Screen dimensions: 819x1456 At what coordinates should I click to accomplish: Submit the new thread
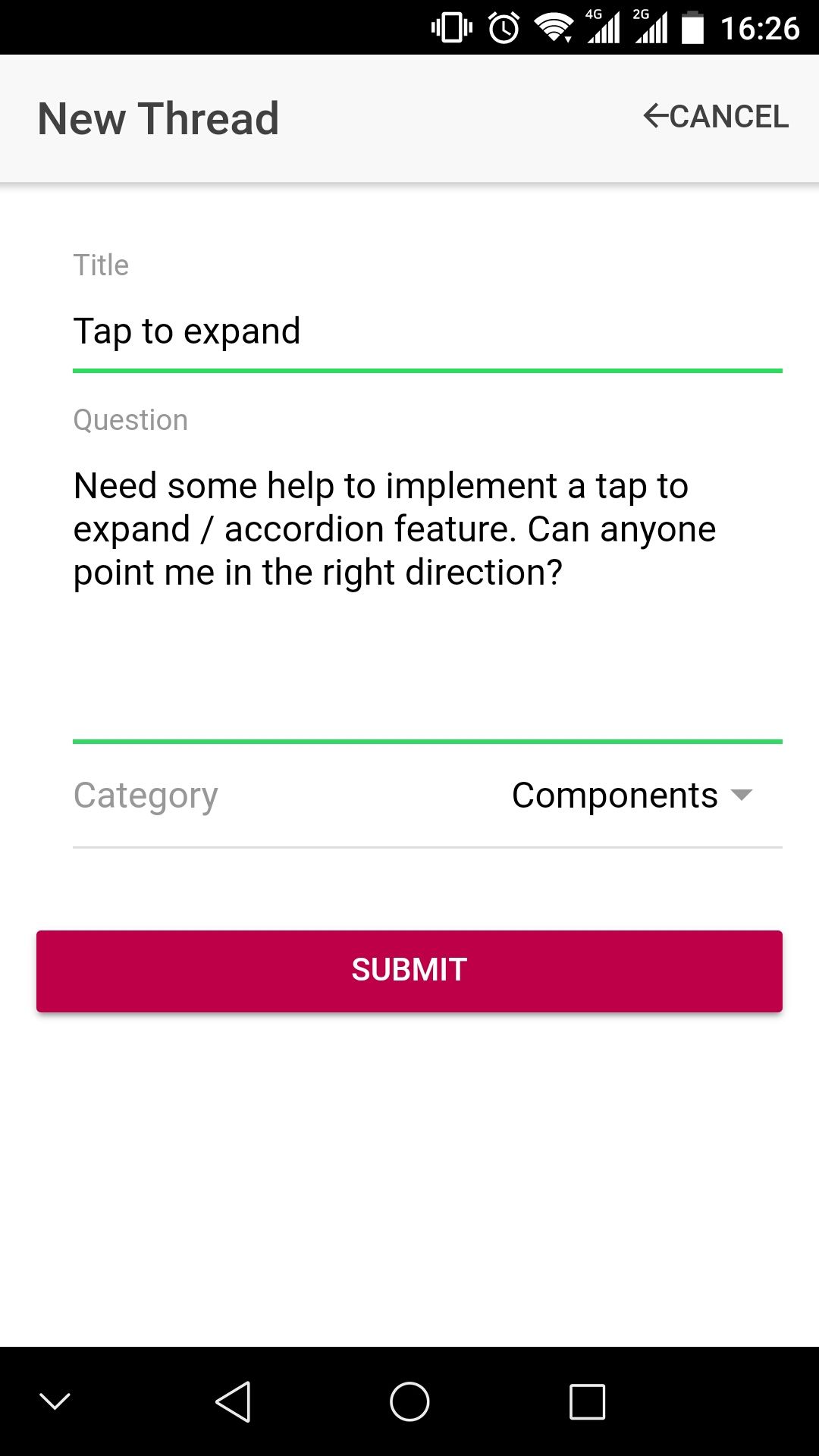[x=409, y=971]
